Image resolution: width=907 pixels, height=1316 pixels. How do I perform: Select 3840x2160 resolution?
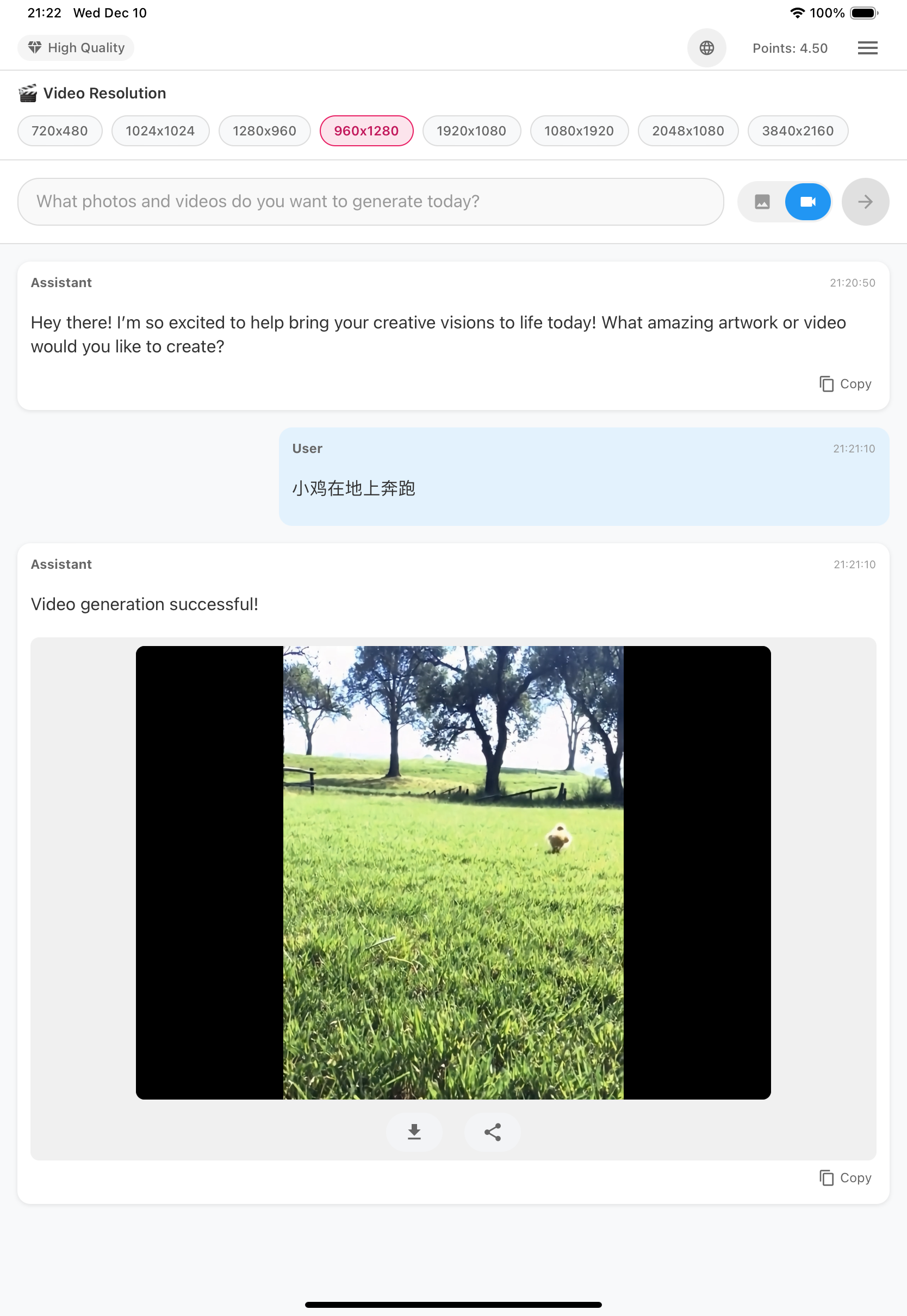point(797,131)
